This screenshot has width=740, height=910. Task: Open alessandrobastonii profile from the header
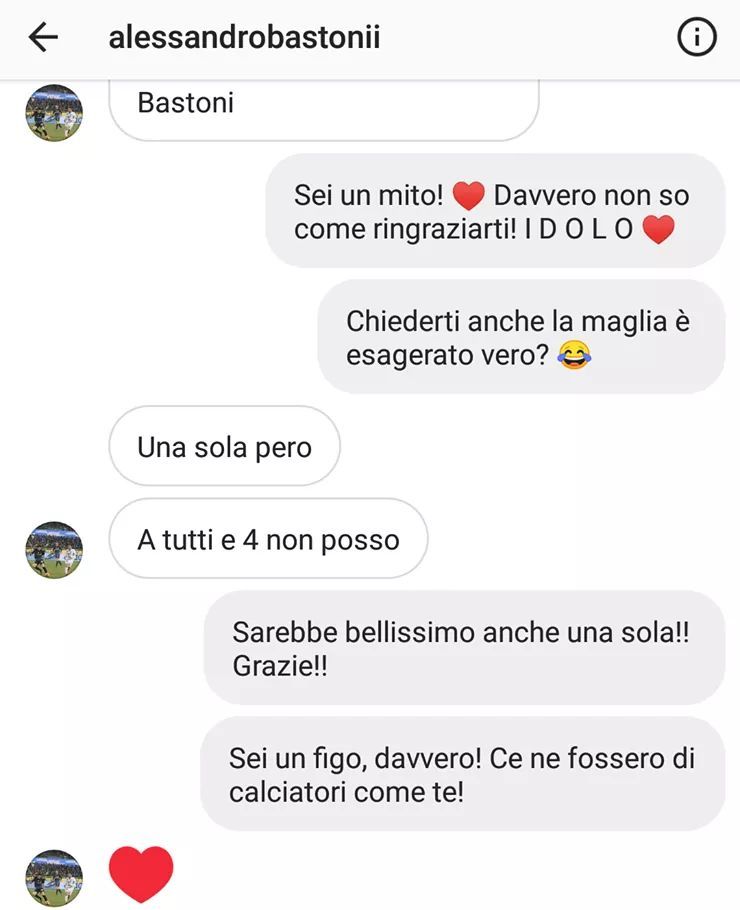243,38
